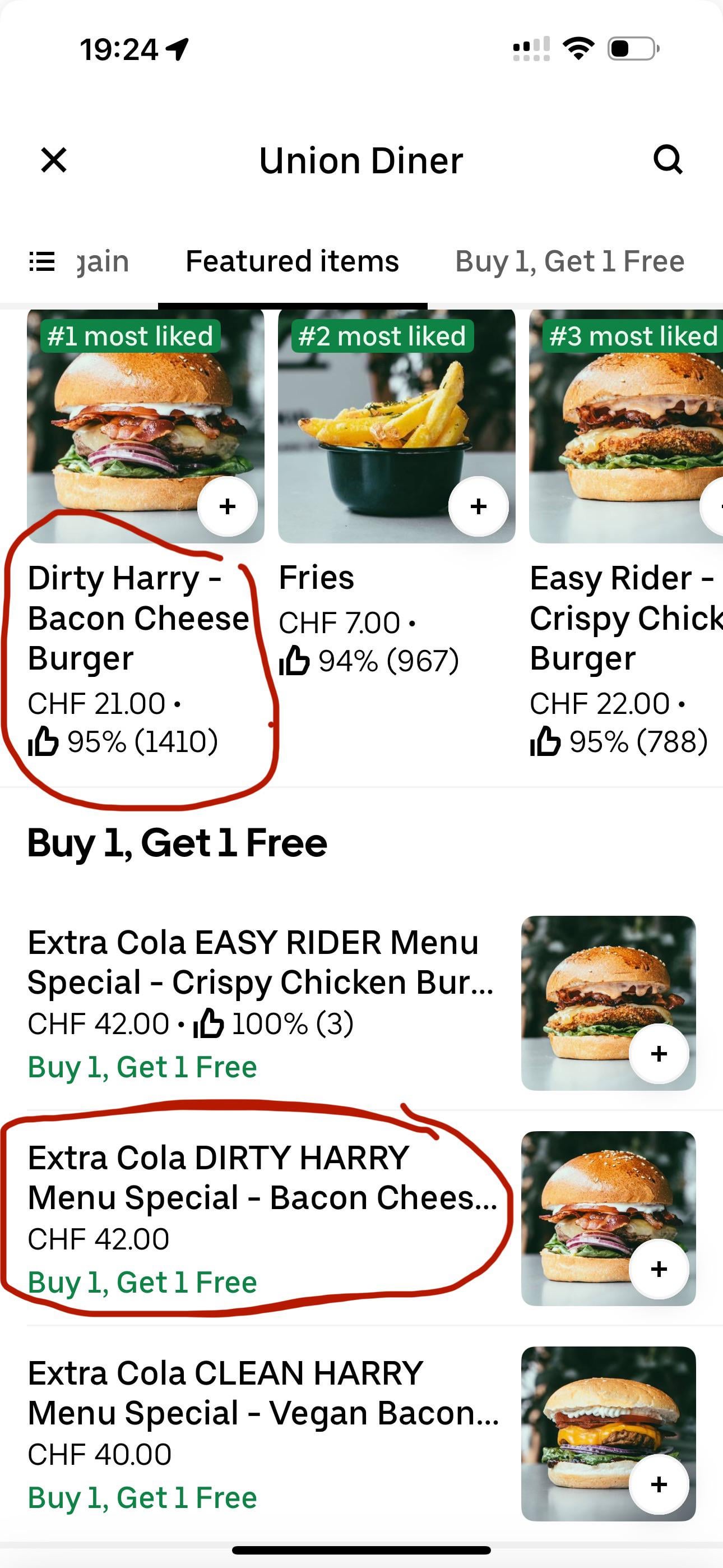723x1568 pixels.
Task: Search the Union Diner menu
Action: 668,159
